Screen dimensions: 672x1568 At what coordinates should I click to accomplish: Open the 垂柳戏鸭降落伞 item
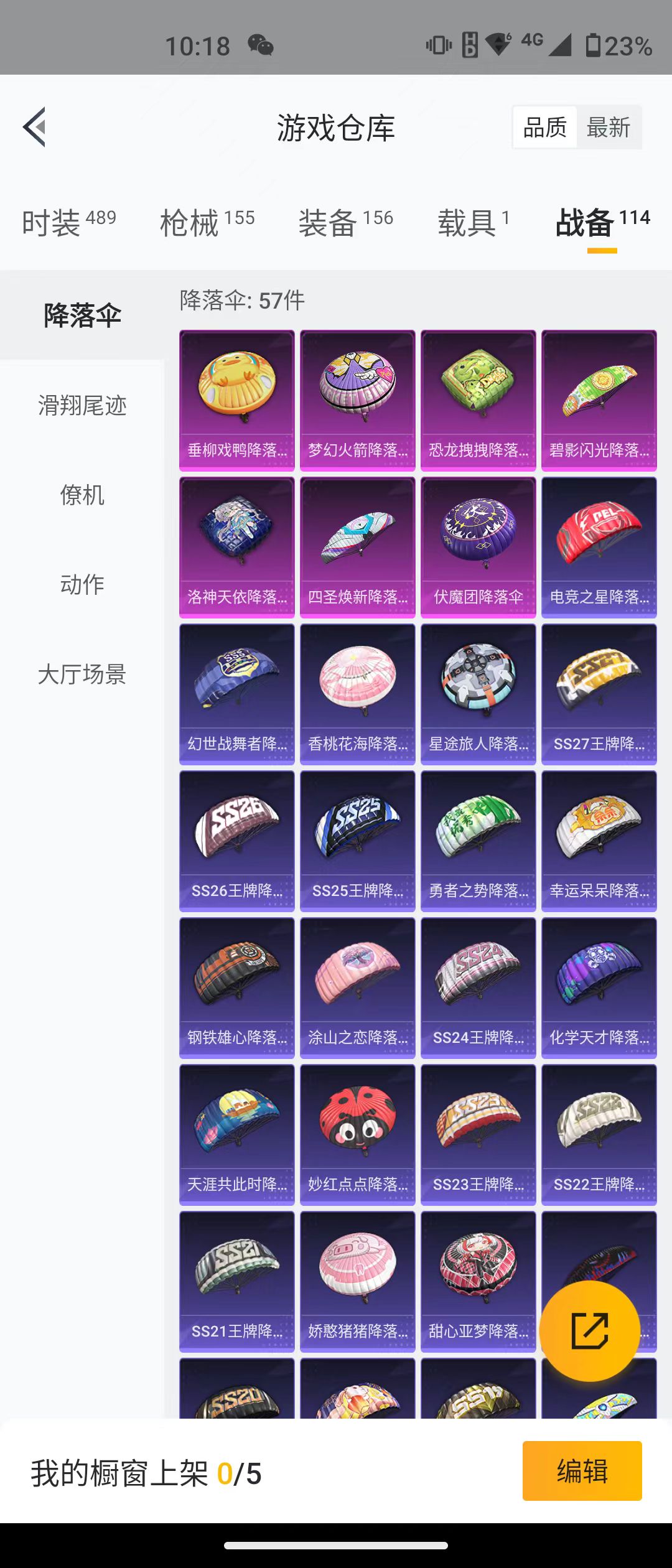(237, 400)
